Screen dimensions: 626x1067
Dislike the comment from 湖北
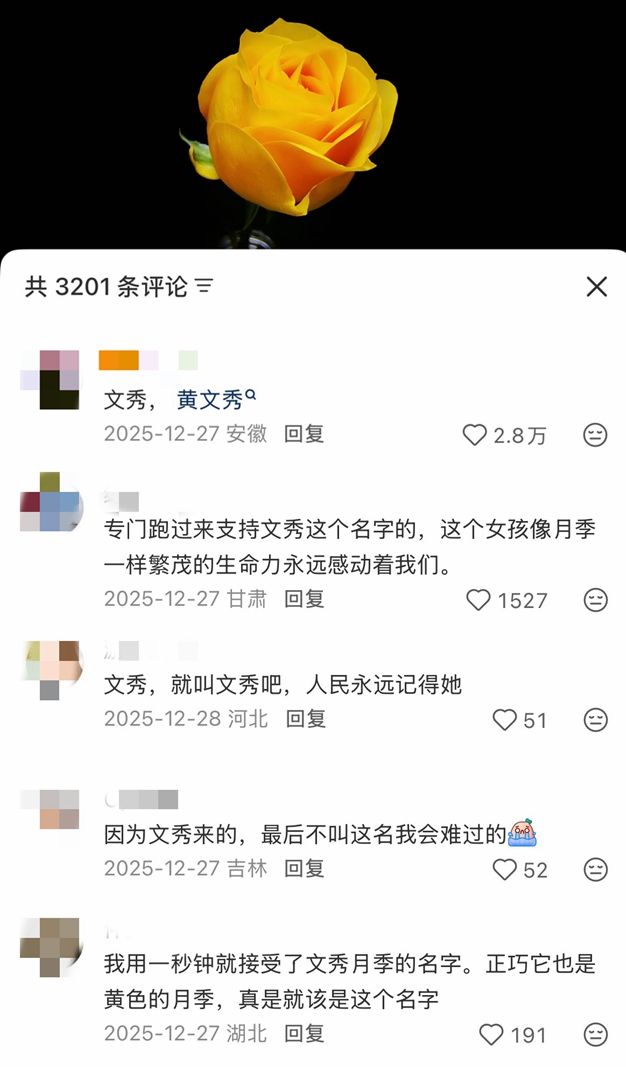tap(595, 1035)
